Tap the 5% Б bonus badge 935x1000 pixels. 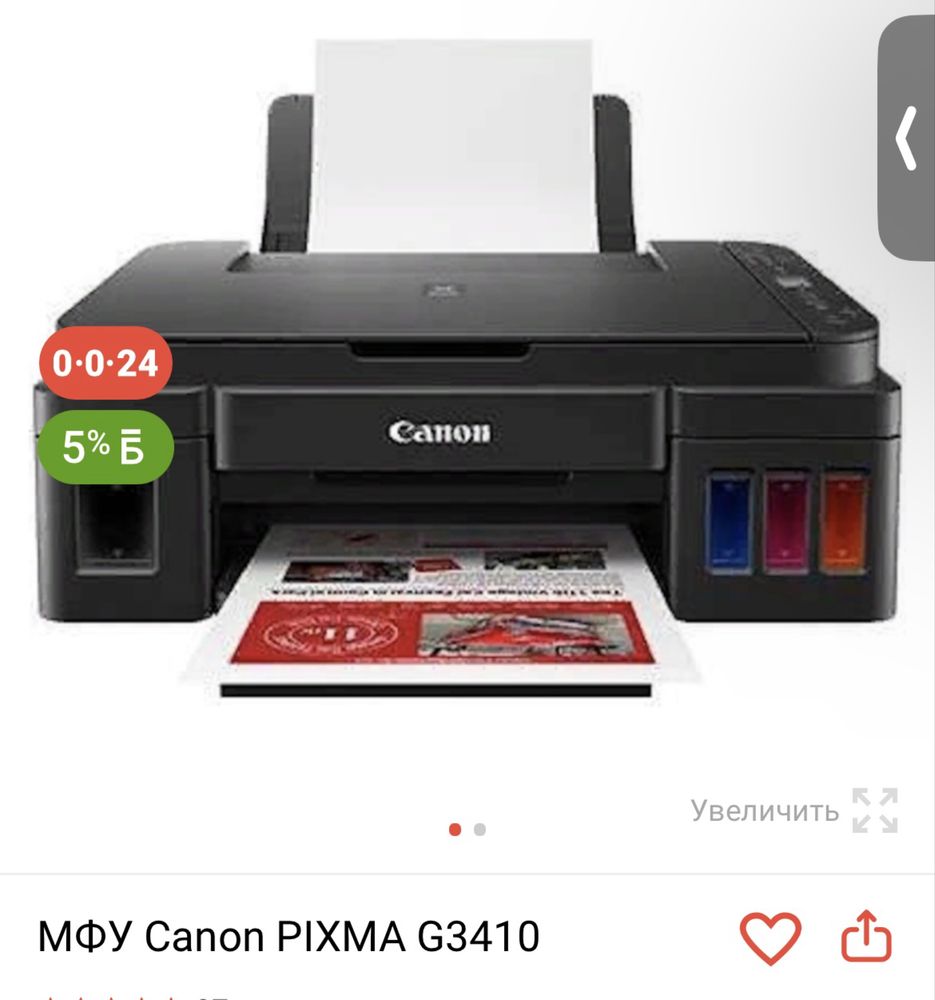point(103,448)
